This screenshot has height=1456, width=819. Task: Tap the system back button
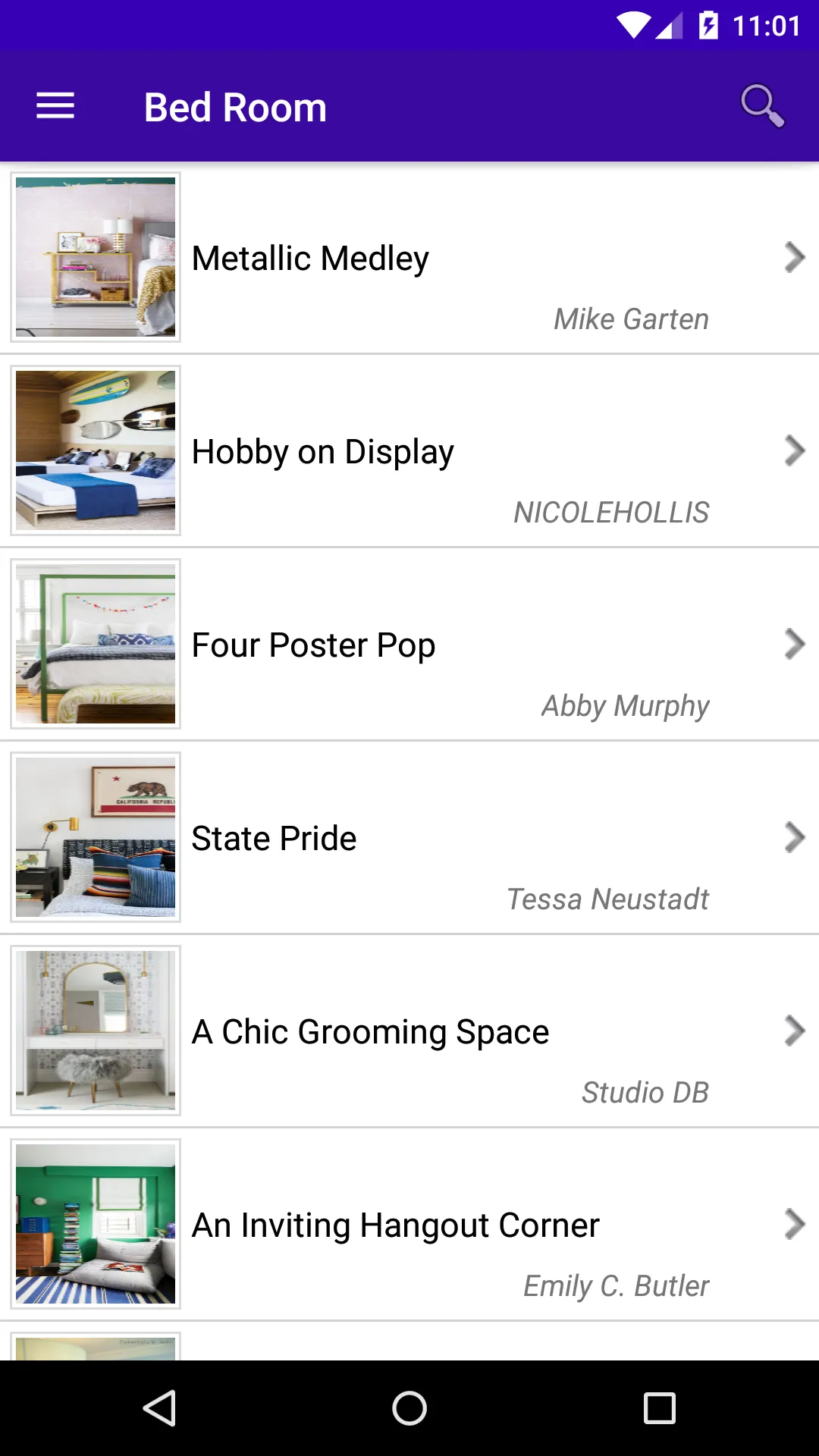click(159, 1408)
